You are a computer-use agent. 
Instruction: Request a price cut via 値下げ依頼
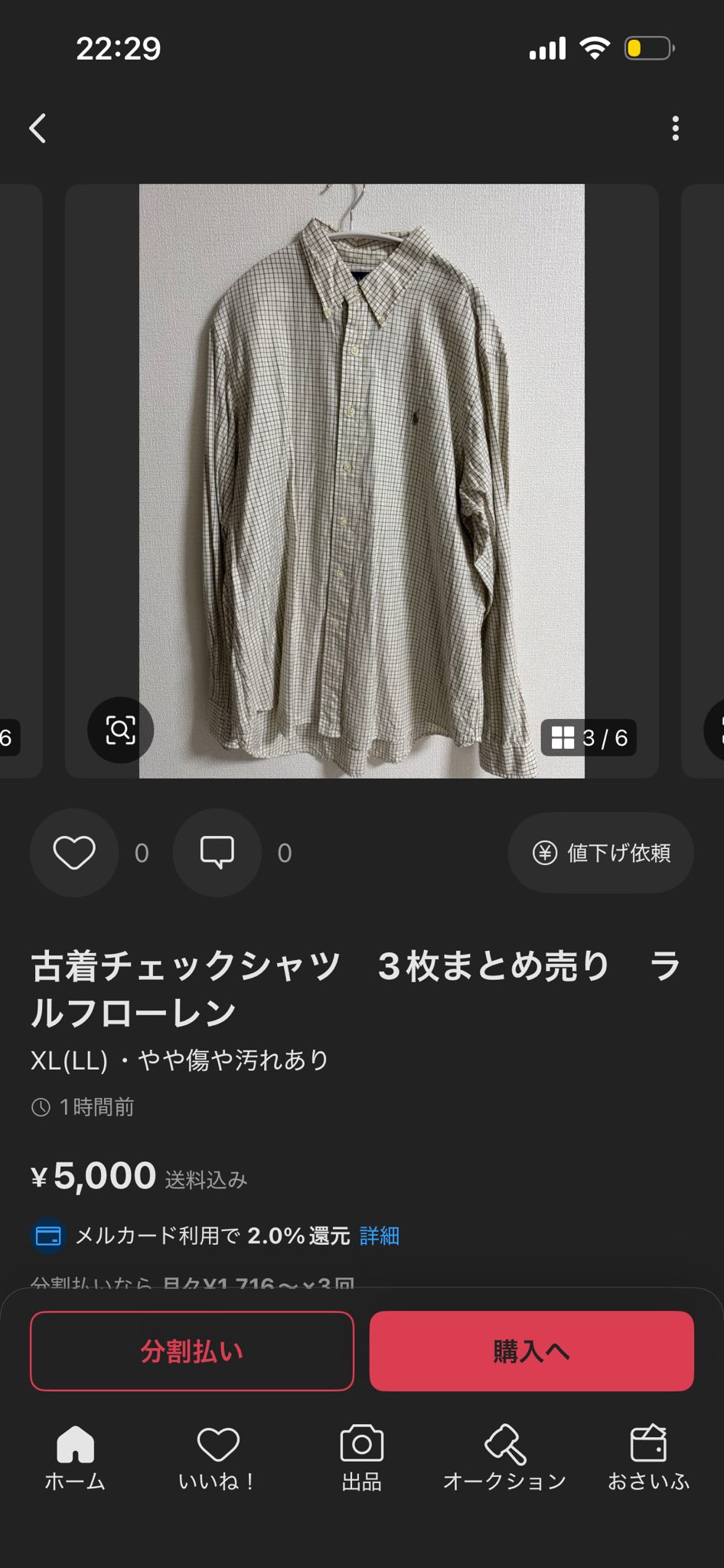coord(602,852)
